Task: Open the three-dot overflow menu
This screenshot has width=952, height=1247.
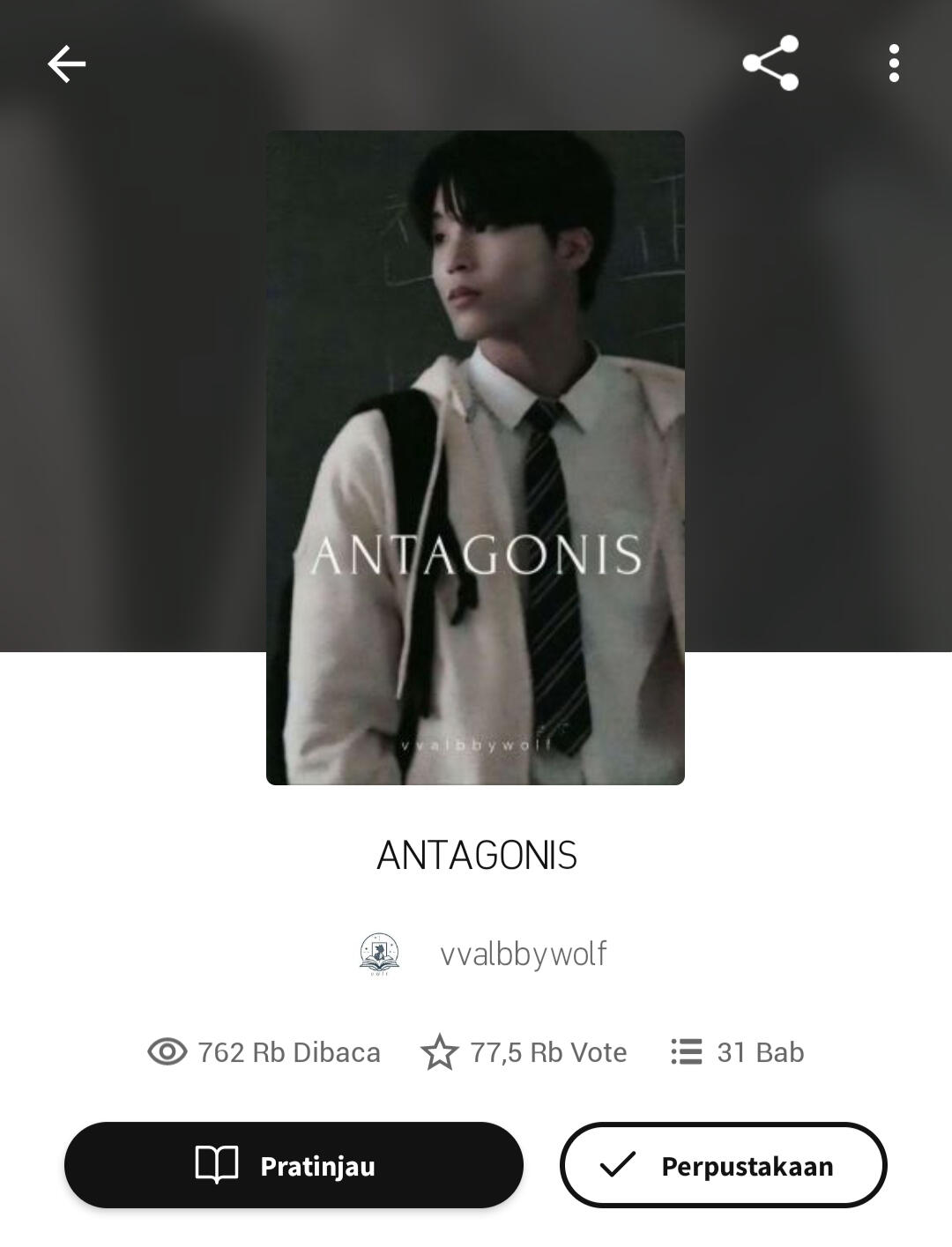Action: 894,64
